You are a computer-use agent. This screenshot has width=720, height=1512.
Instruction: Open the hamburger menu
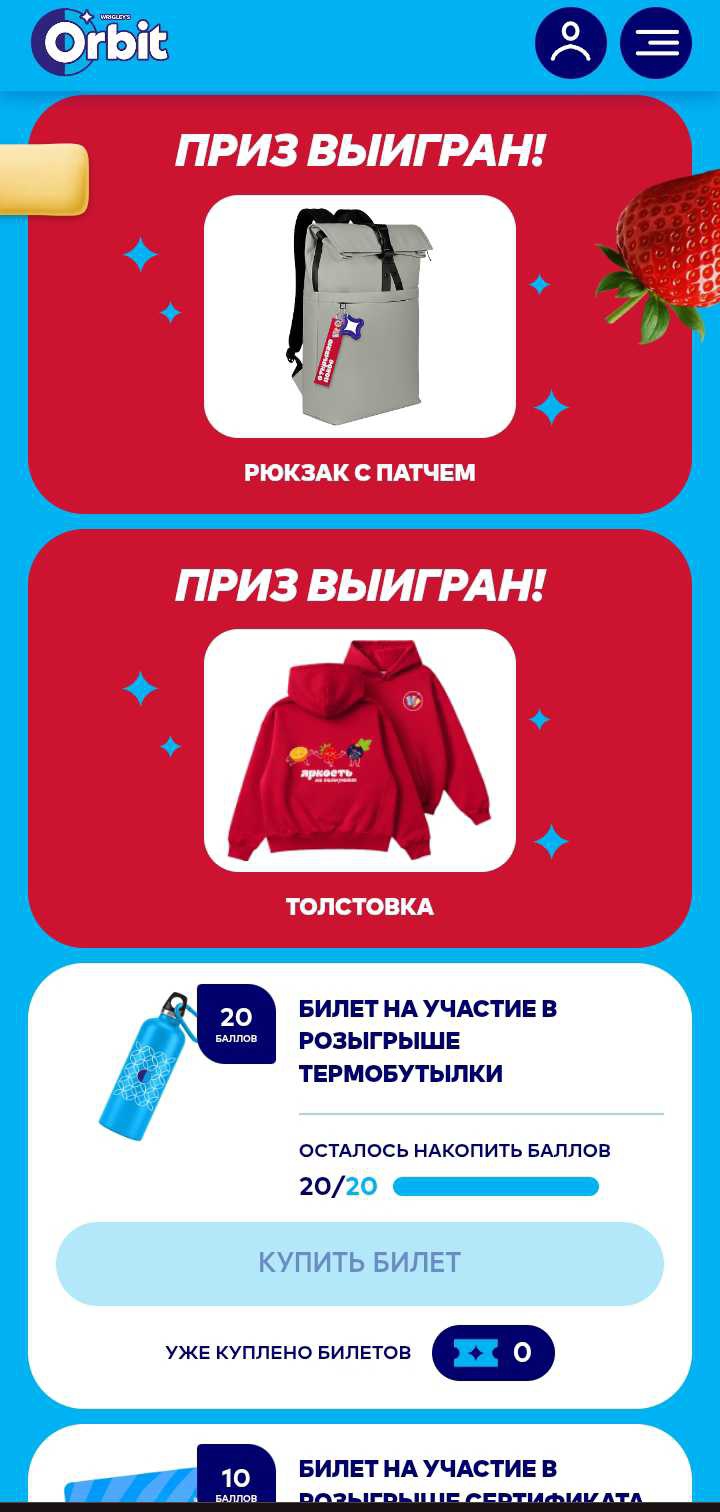(656, 43)
